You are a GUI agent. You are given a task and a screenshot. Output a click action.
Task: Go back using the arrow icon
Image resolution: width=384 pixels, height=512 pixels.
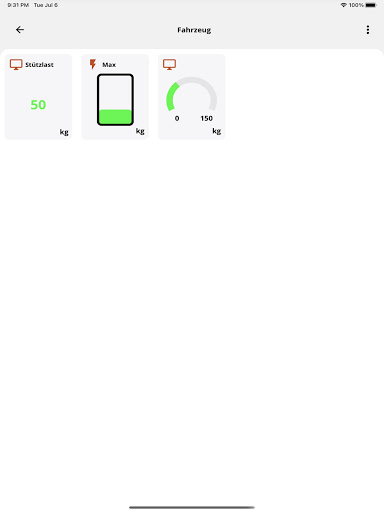pos(20,30)
